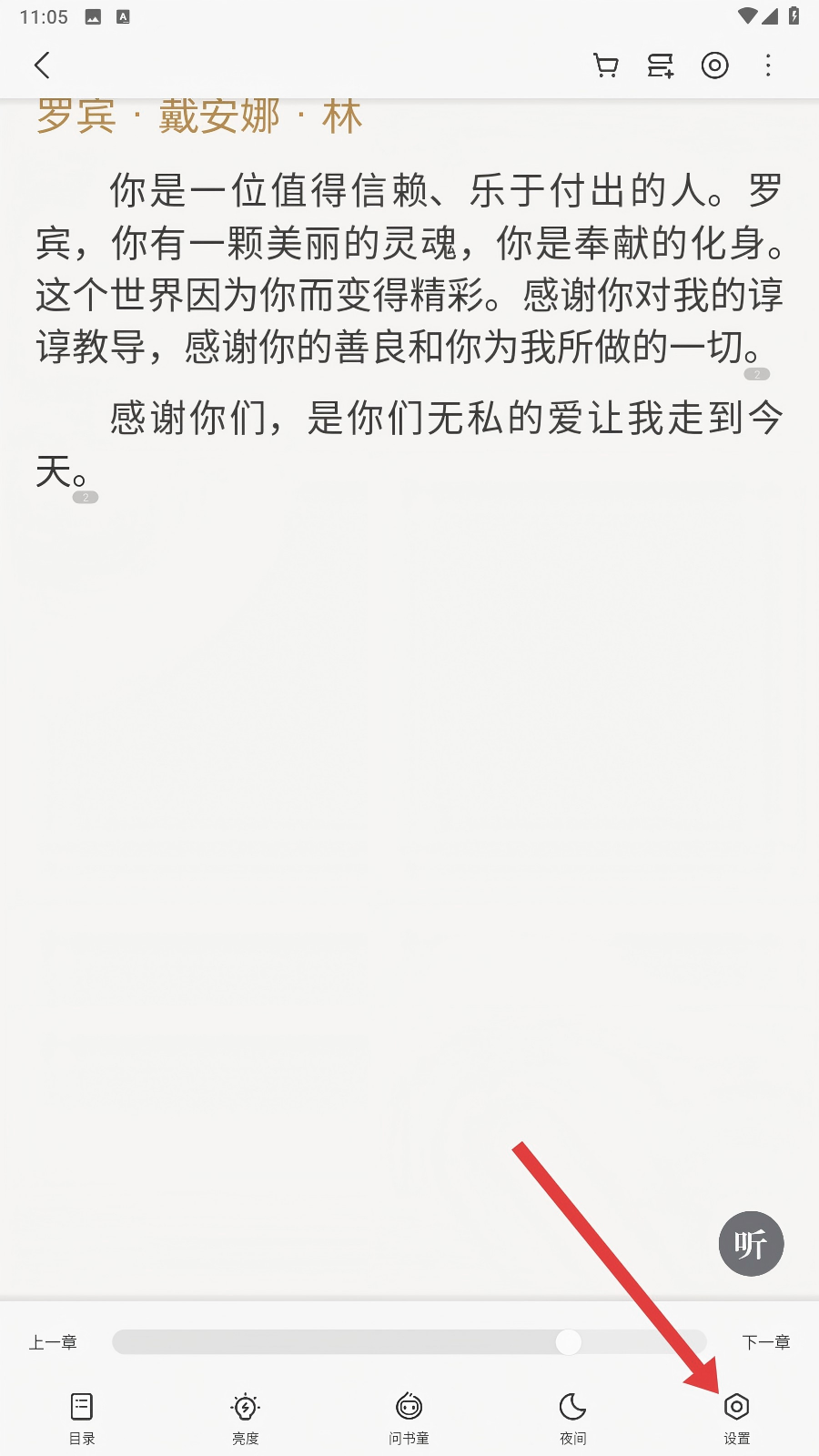The image size is (819, 1456).
Task: Jump to previous chapter 上一章
Action: (53, 1342)
